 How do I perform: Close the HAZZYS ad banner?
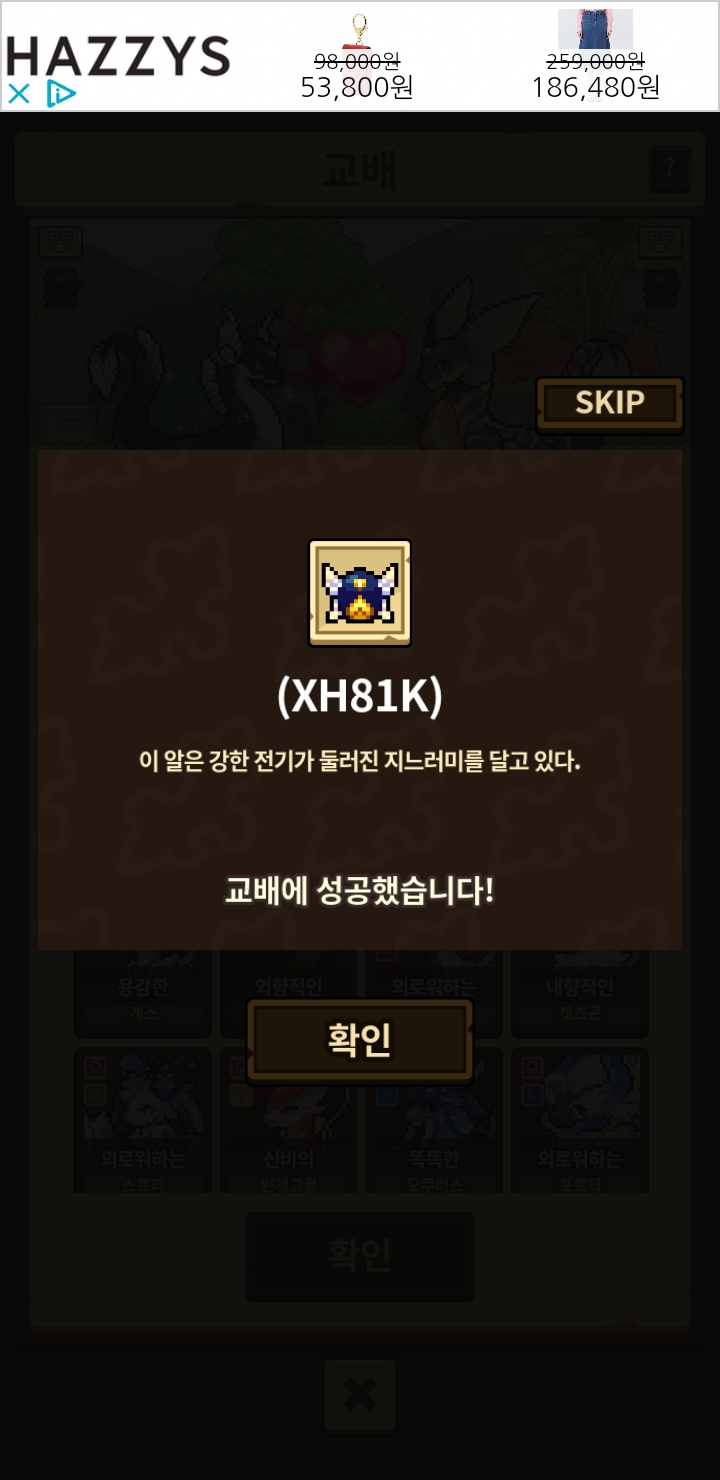point(18,95)
